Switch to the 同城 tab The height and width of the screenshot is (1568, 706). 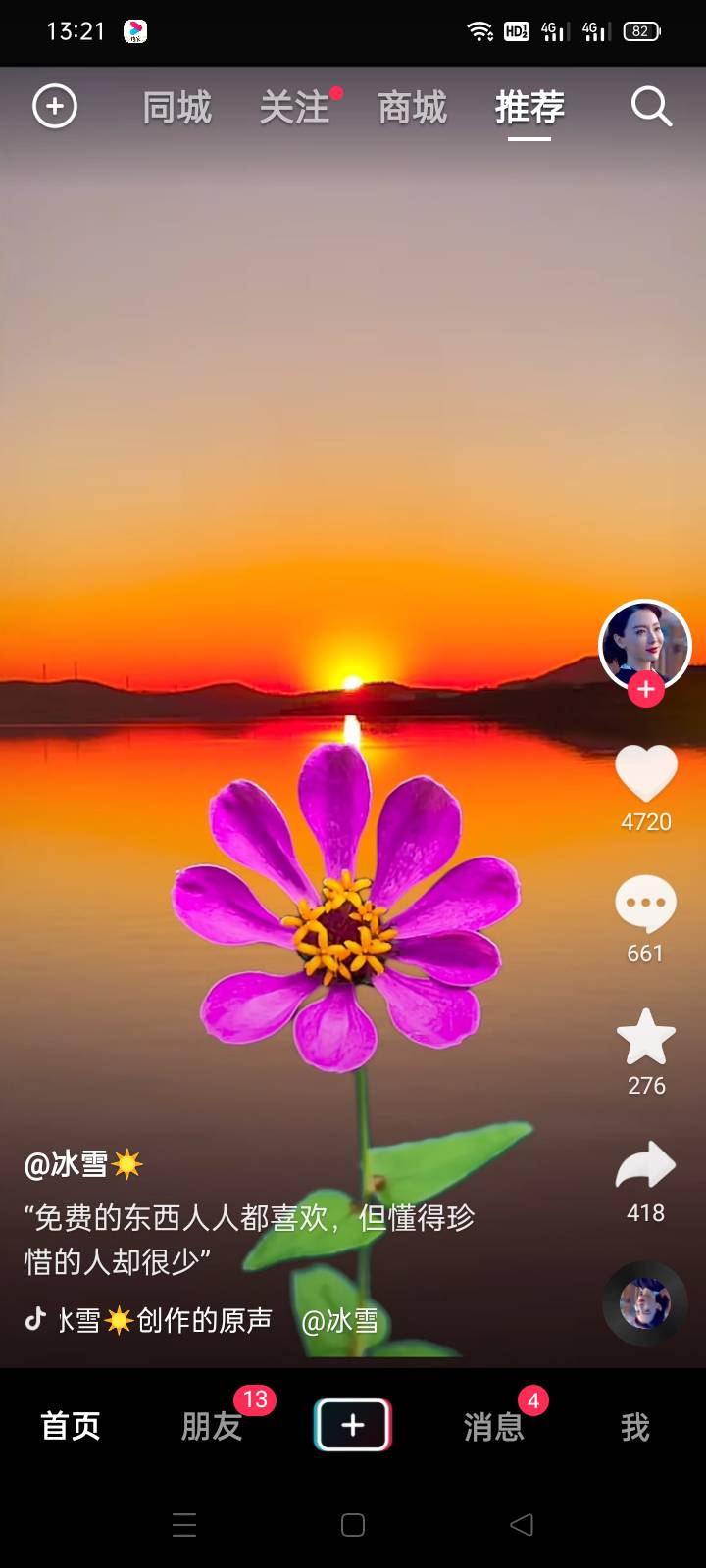(x=176, y=107)
